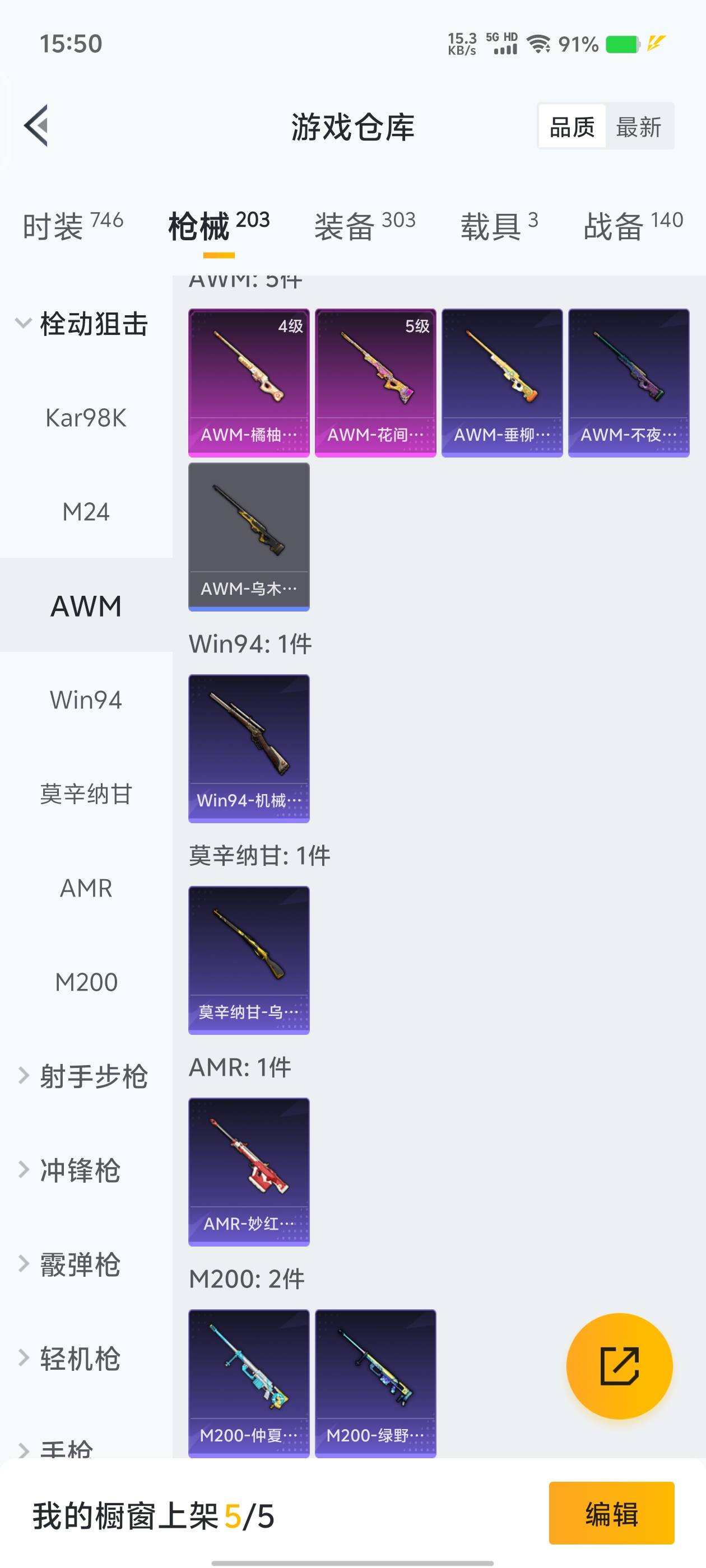The height and width of the screenshot is (1568, 706).
Task: Open the Win94-机械 skin thumbnail
Action: (x=249, y=749)
